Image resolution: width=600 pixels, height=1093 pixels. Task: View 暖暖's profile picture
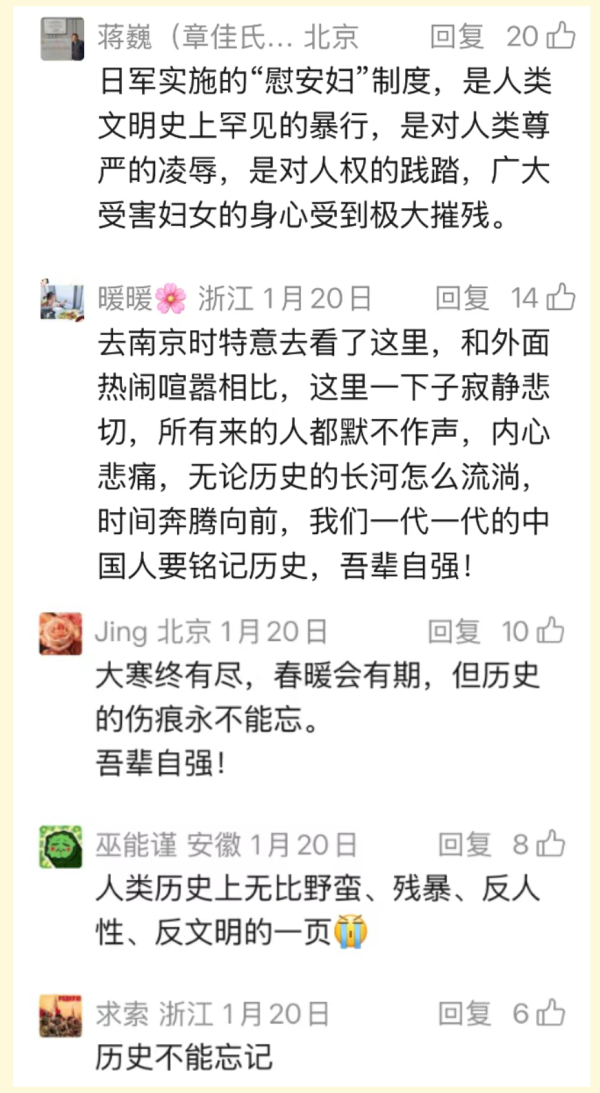point(62,299)
